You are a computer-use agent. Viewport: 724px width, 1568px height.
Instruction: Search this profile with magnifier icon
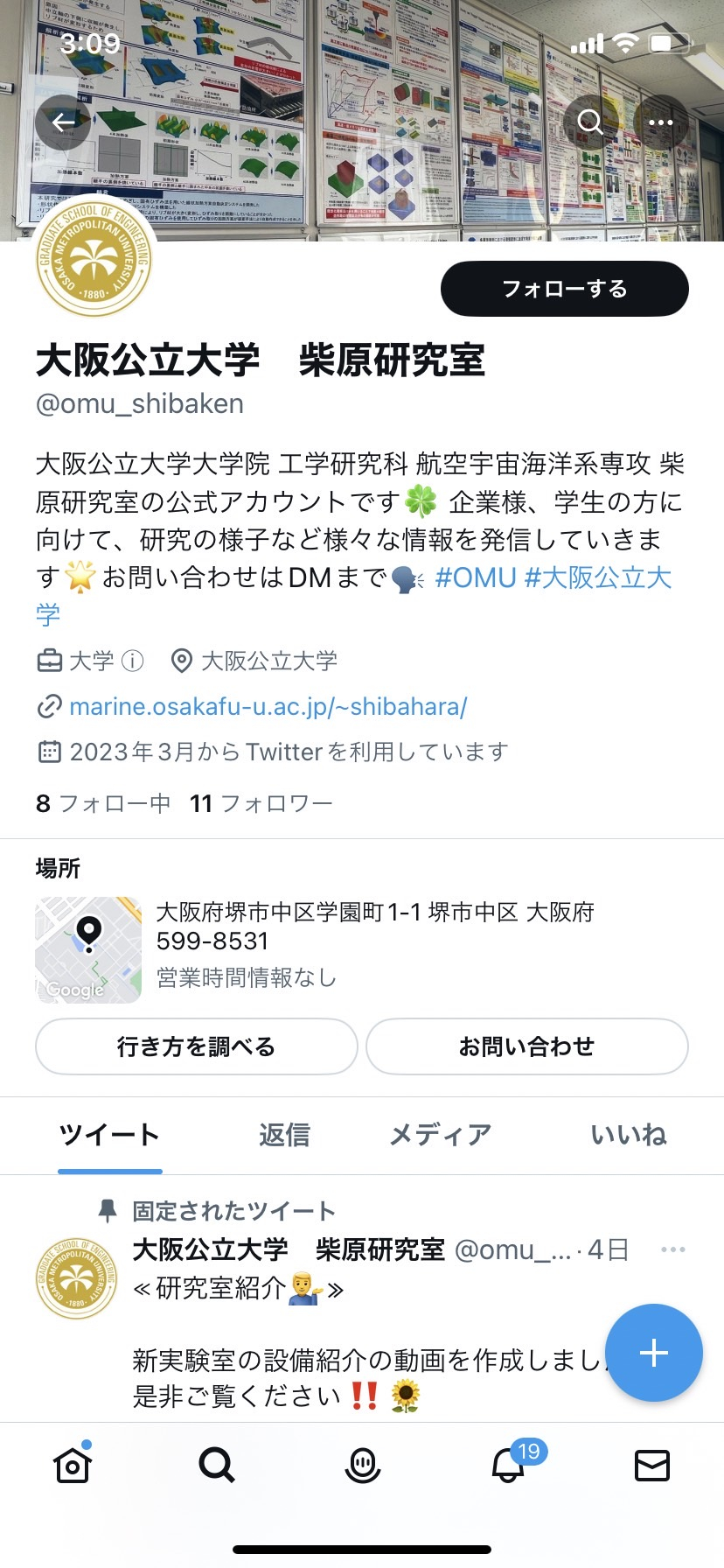pyautogui.click(x=591, y=122)
